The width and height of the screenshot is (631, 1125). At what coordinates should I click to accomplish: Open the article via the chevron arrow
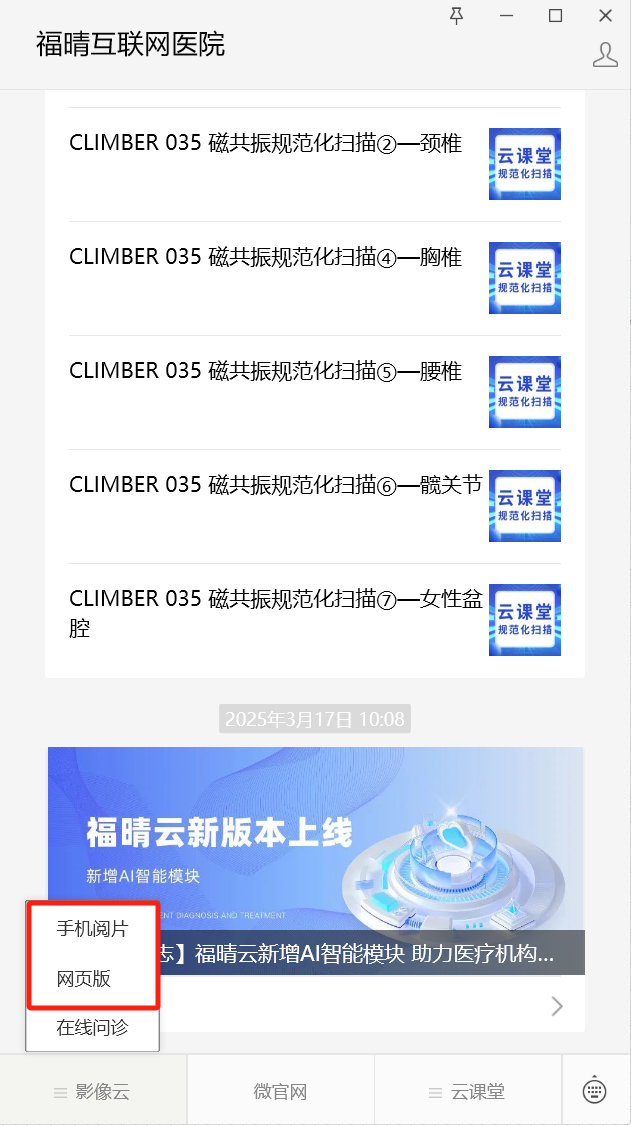tap(557, 1006)
